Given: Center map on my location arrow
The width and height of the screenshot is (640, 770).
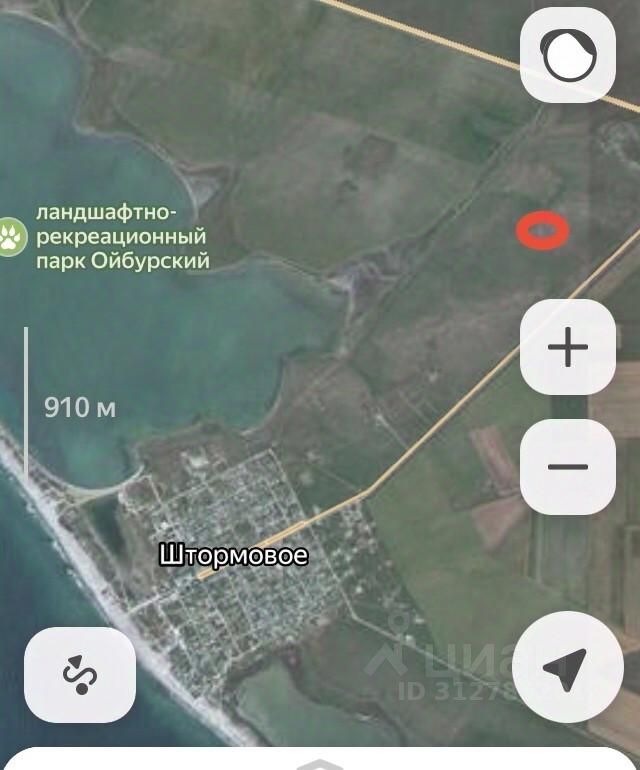Looking at the screenshot, I should (567, 669).
